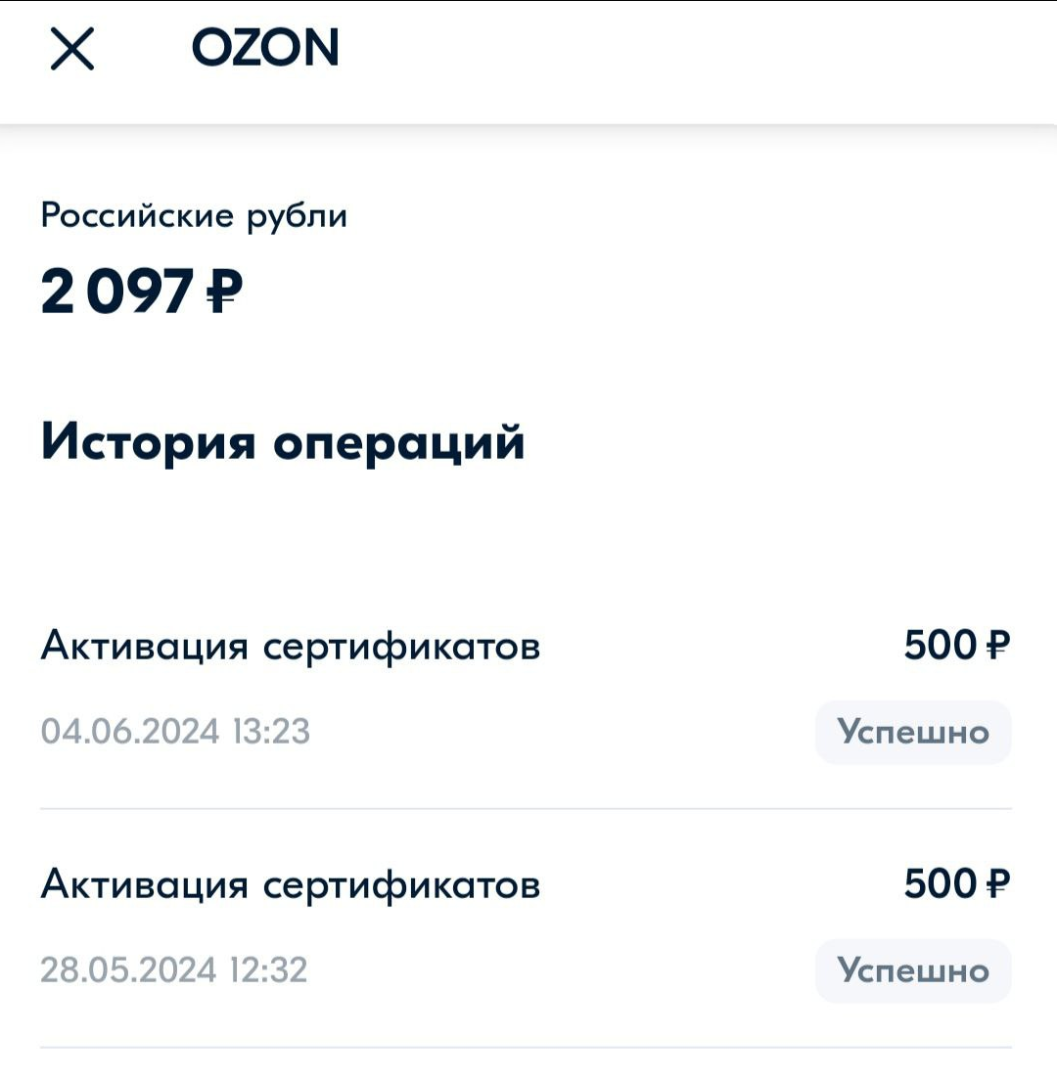Tap the divider line between the two transactions
Image resolution: width=1057 pixels, height=1080 pixels.
(x=528, y=805)
